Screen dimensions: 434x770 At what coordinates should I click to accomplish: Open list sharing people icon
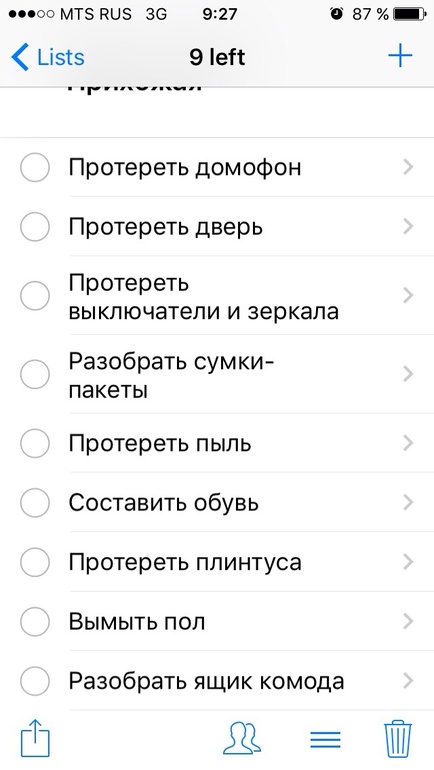(x=243, y=738)
